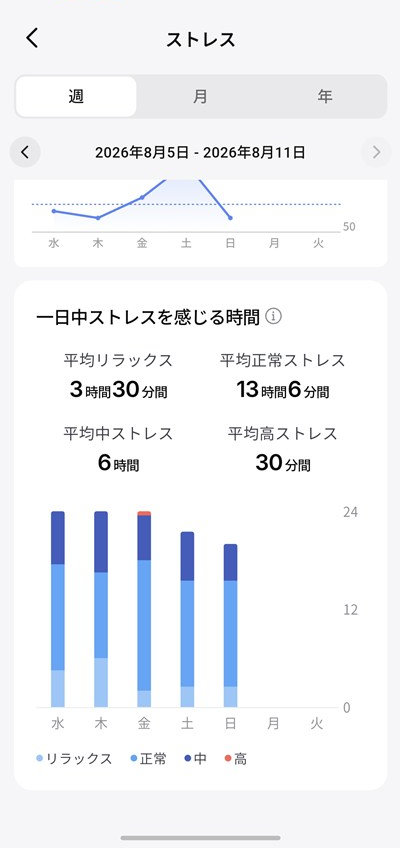Switch to the 月 tab
The height and width of the screenshot is (848, 400).
point(200,97)
